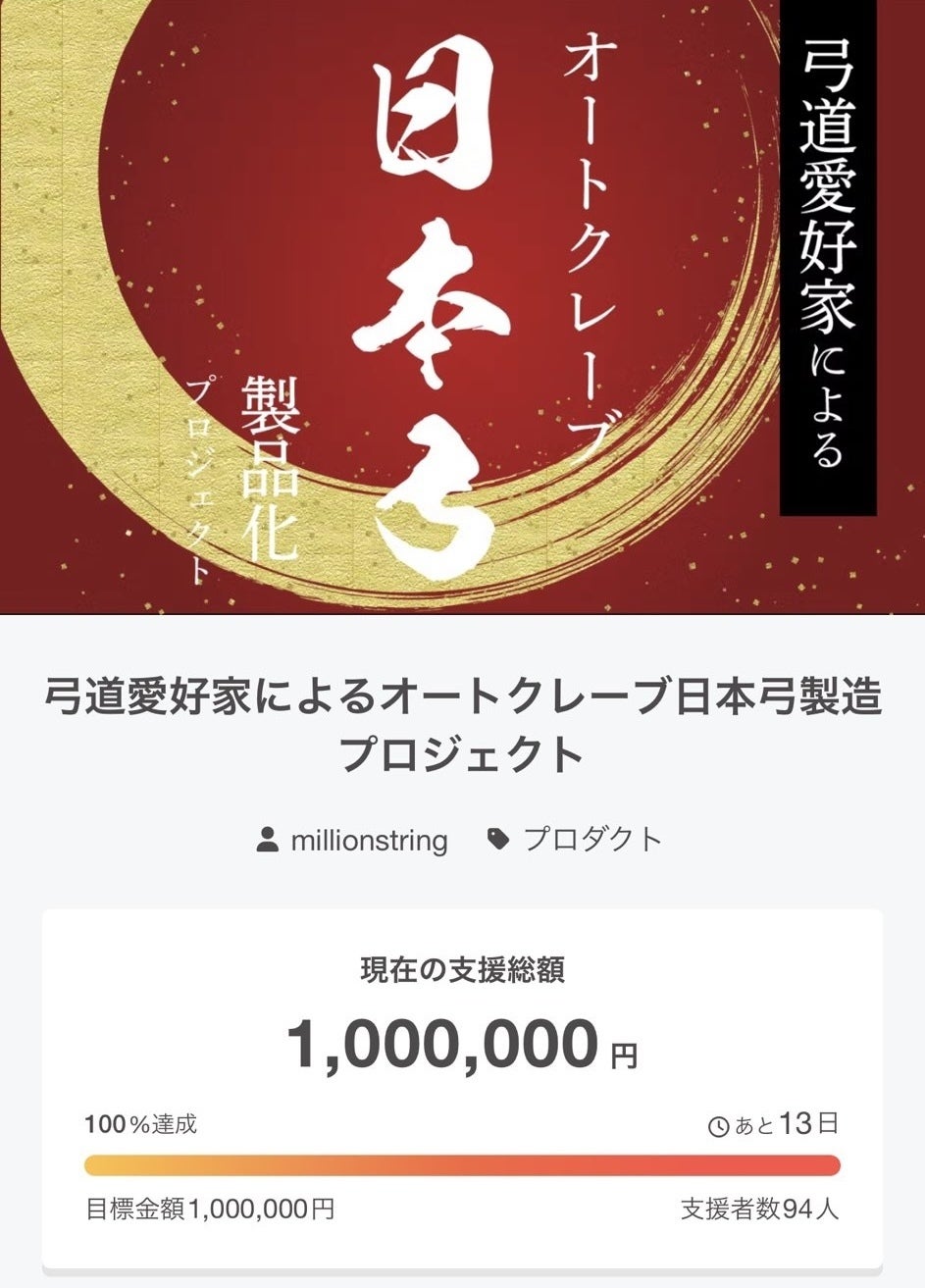Open the 日本弓 project banner image

(462, 306)
